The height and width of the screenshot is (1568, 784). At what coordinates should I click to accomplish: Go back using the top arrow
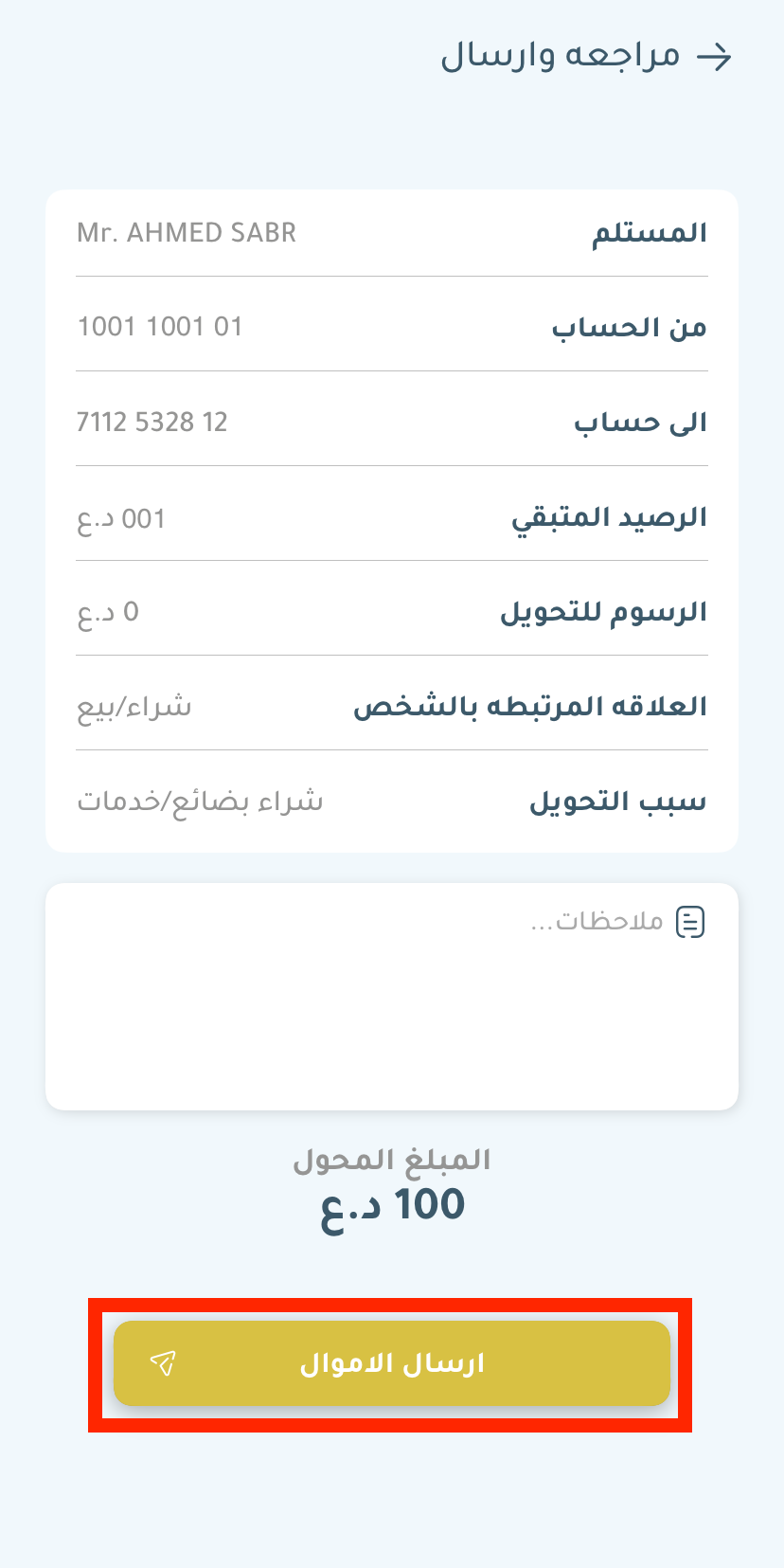[x=714, y=57]
